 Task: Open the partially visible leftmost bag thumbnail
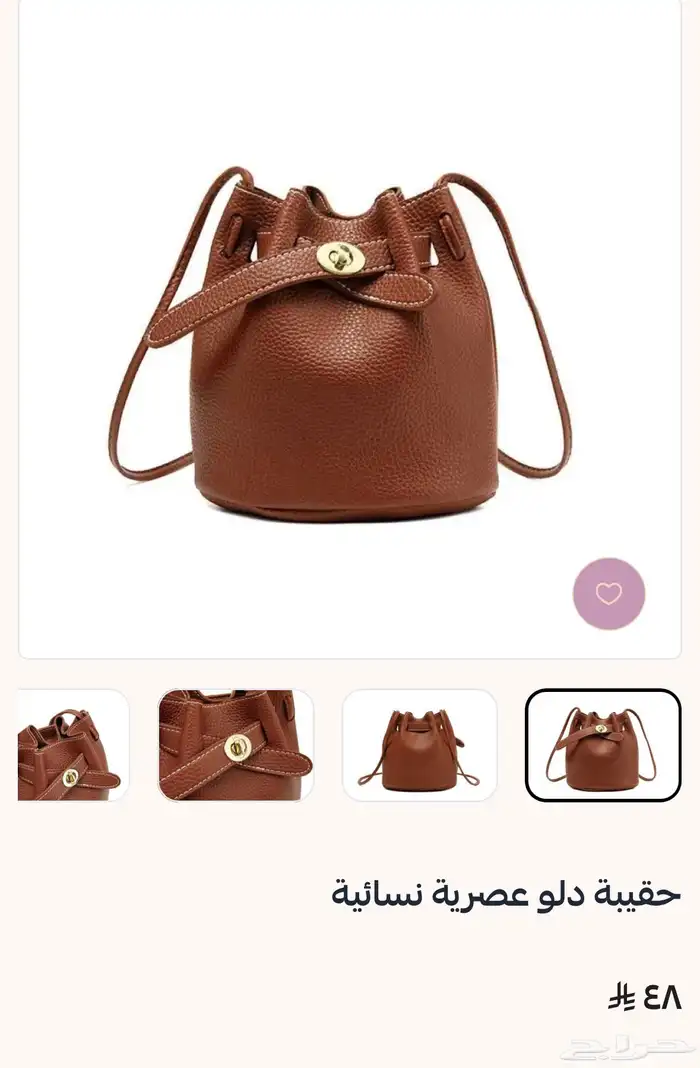pyautogui.click(x=72, y=745)
